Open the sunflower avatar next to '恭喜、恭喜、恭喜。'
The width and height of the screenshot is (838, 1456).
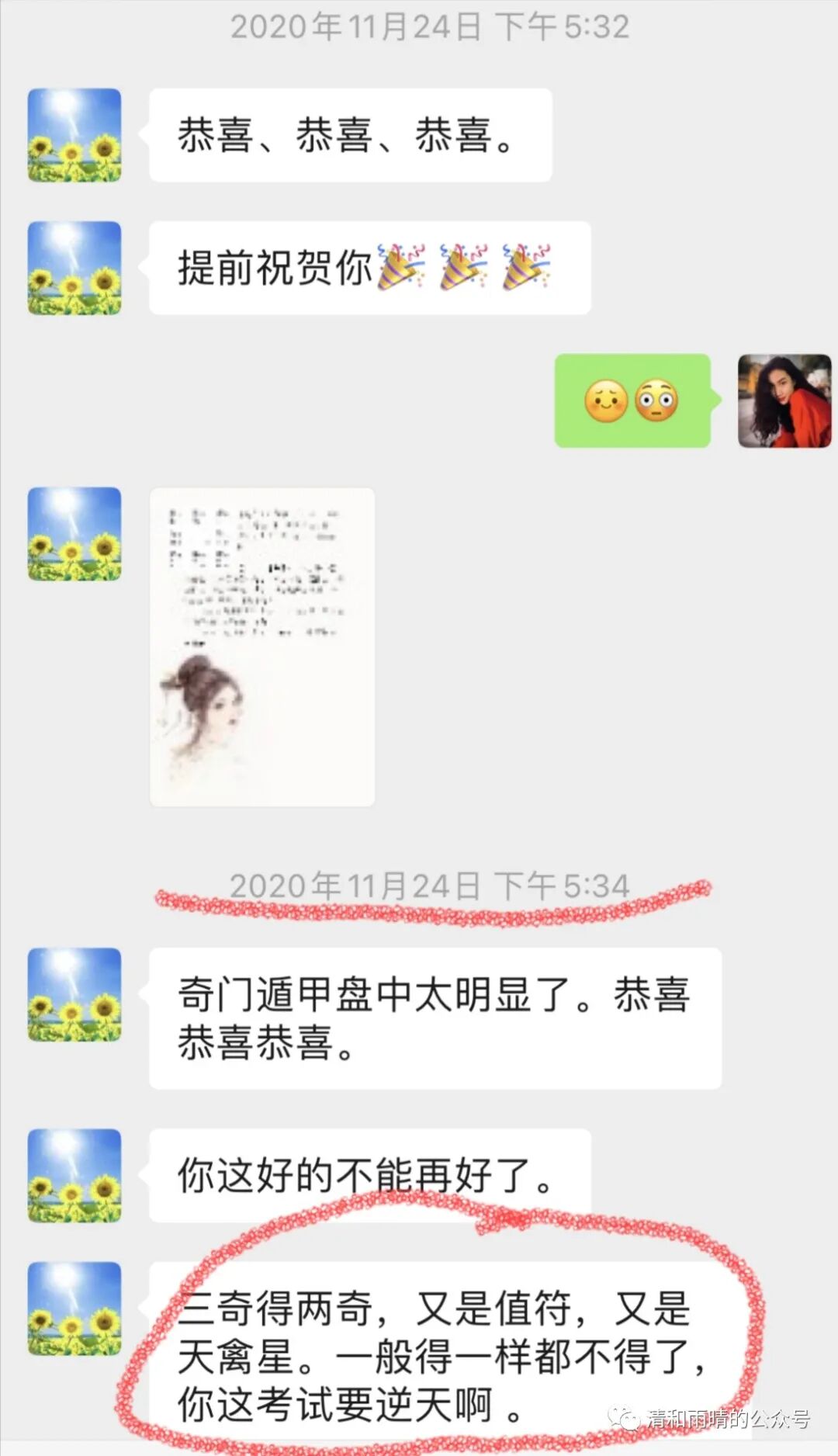(74, 136)
